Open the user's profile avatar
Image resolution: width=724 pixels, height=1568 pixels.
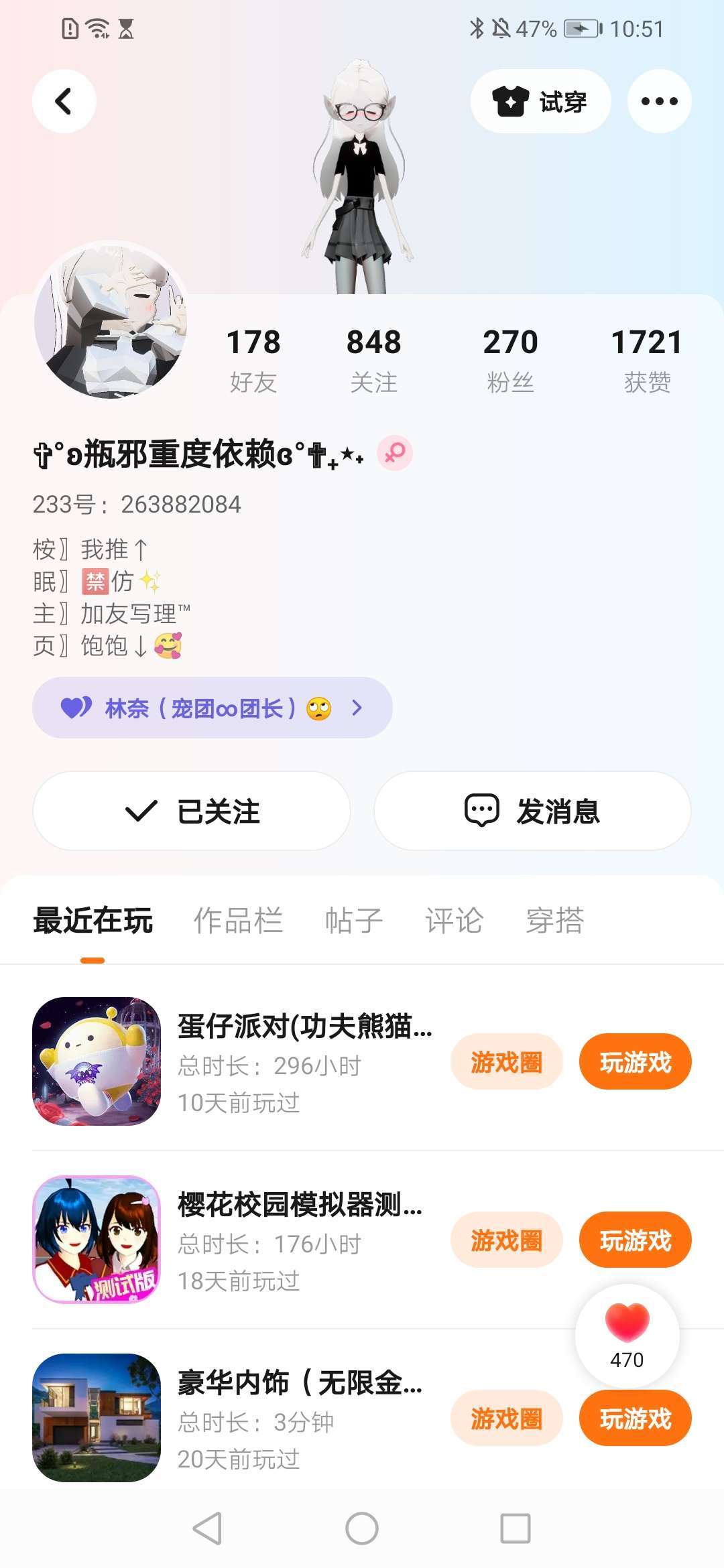coord(111,320)
